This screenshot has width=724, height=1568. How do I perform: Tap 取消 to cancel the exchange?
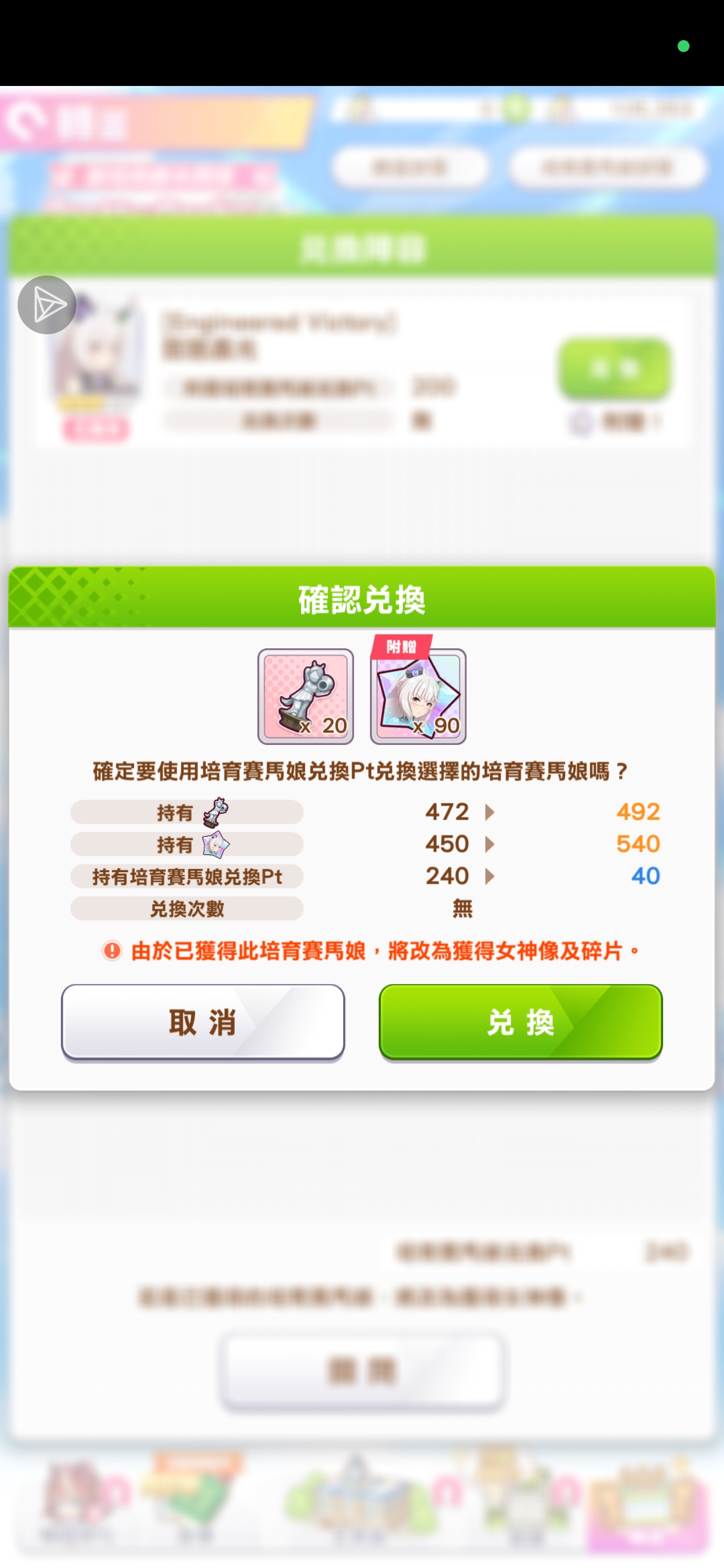[x=202, y=1022]
